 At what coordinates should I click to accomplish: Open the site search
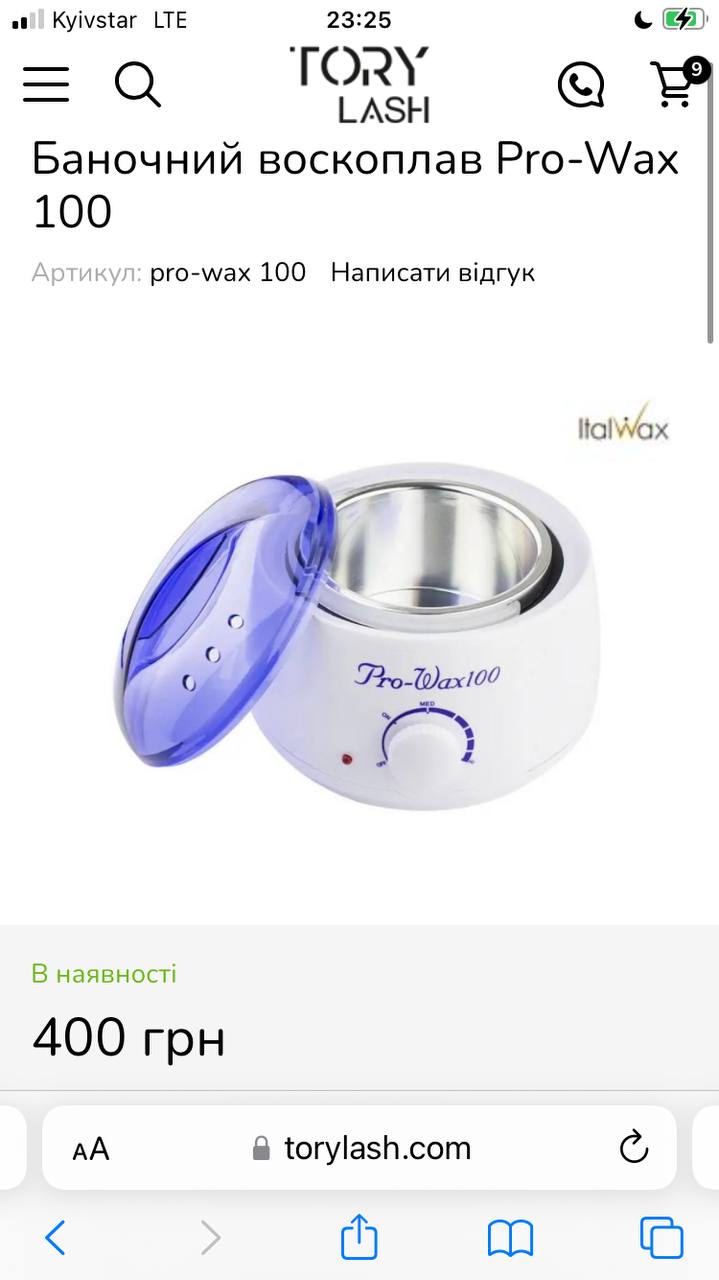point(137,84)
